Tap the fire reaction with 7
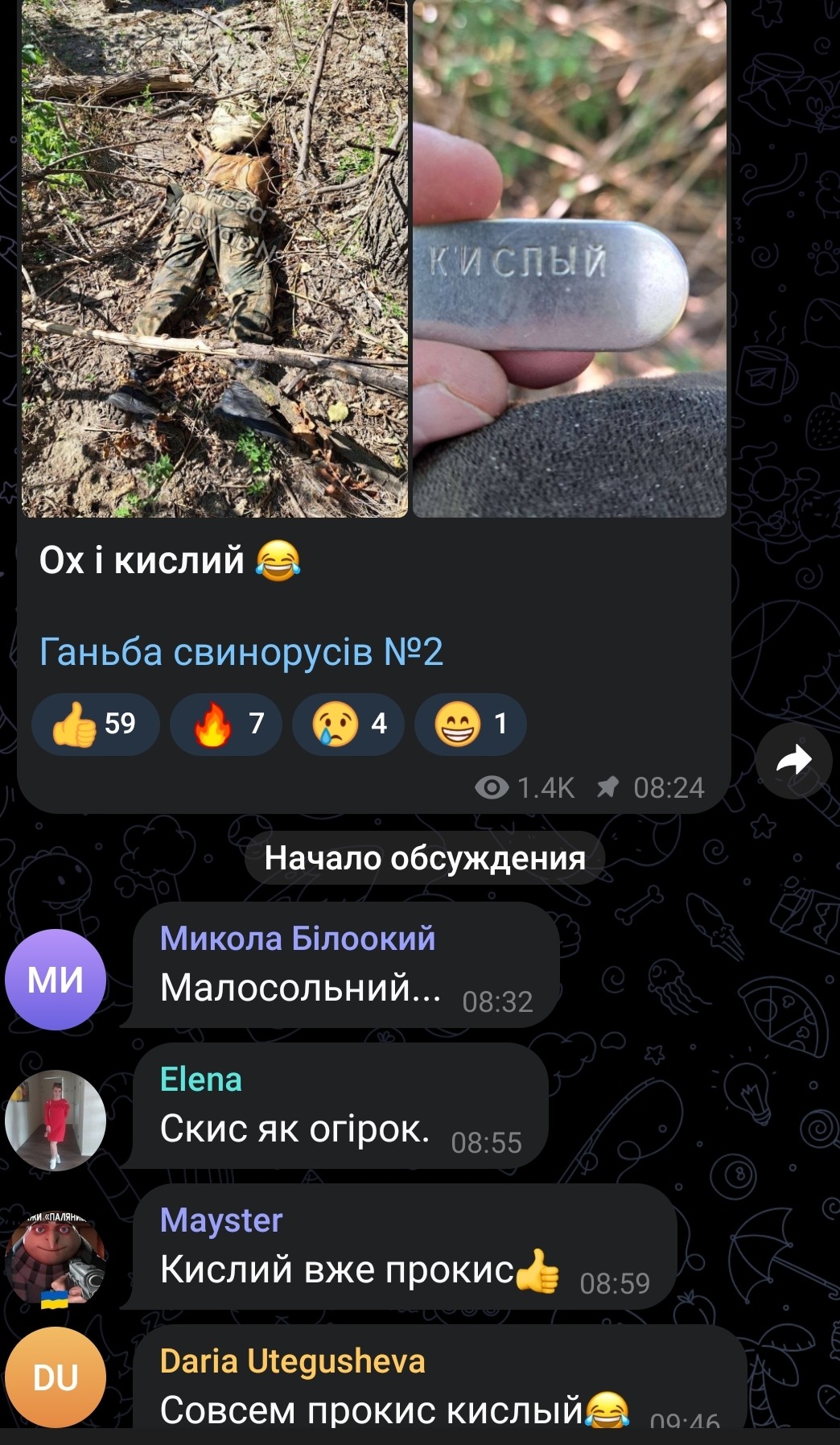Screen dimensions: 840x1445 click(x=226, y=724)
